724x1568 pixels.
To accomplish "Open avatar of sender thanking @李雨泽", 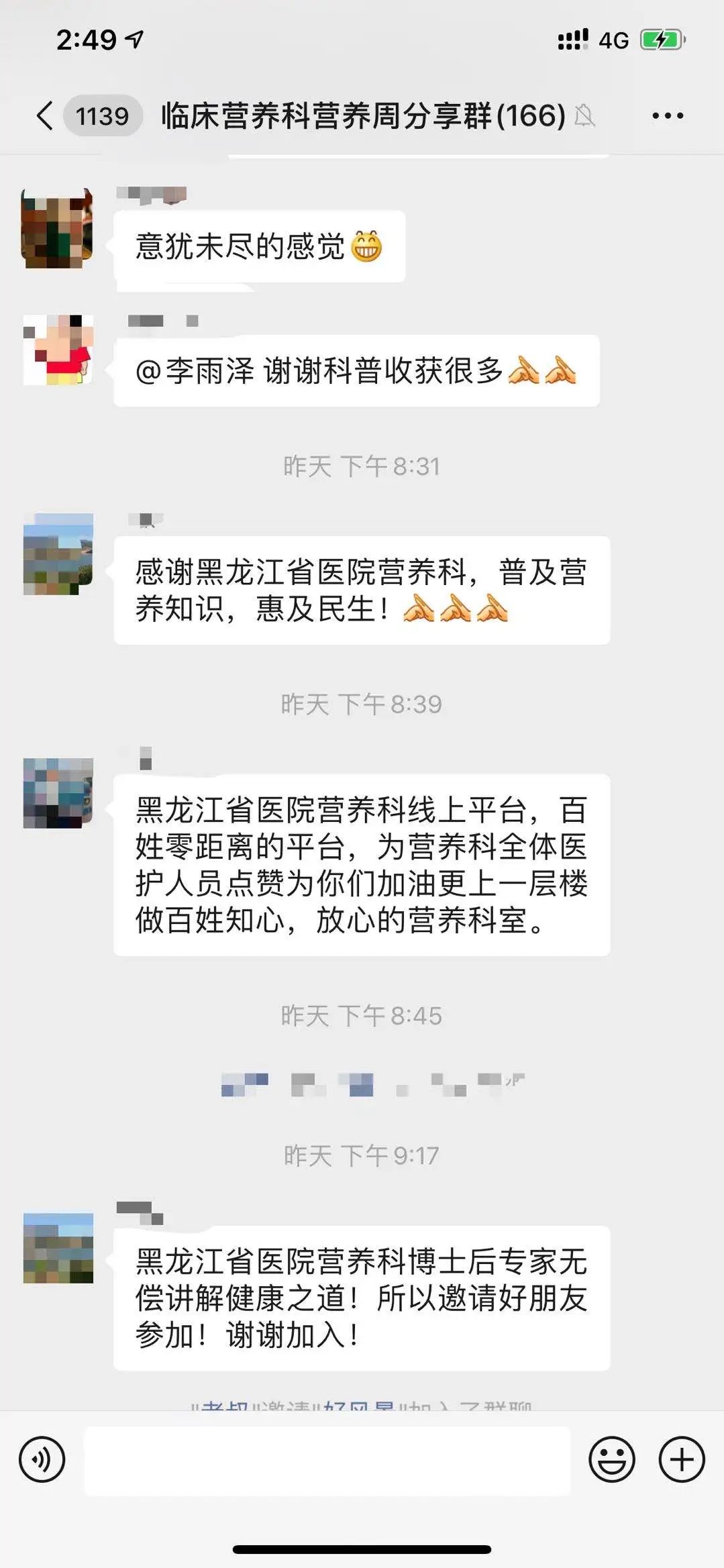I will pyautogui.click(x=58, y=350).
